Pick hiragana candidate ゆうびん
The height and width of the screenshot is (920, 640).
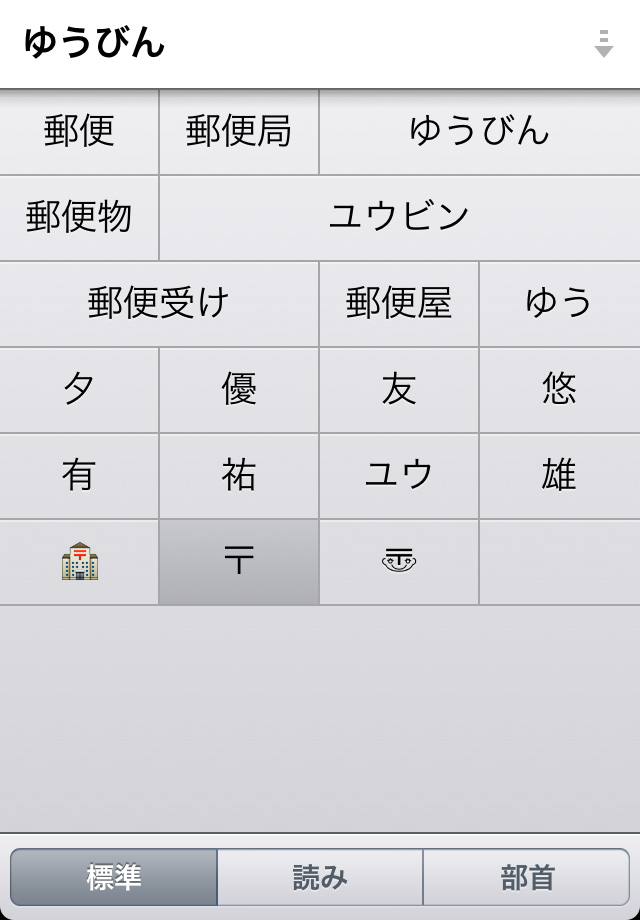point(479,132)
